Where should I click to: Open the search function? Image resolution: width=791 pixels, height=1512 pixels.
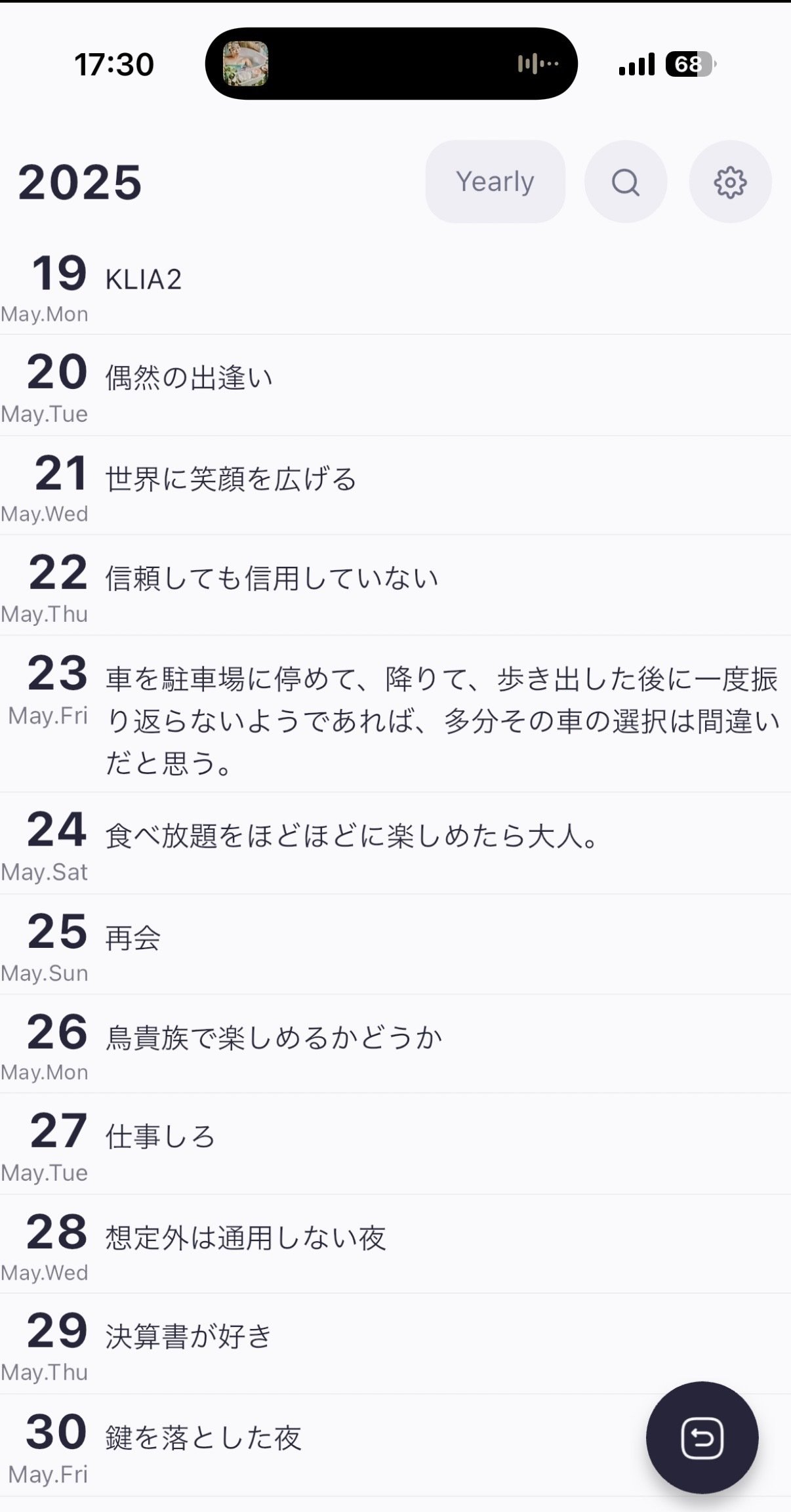(626, 182)
